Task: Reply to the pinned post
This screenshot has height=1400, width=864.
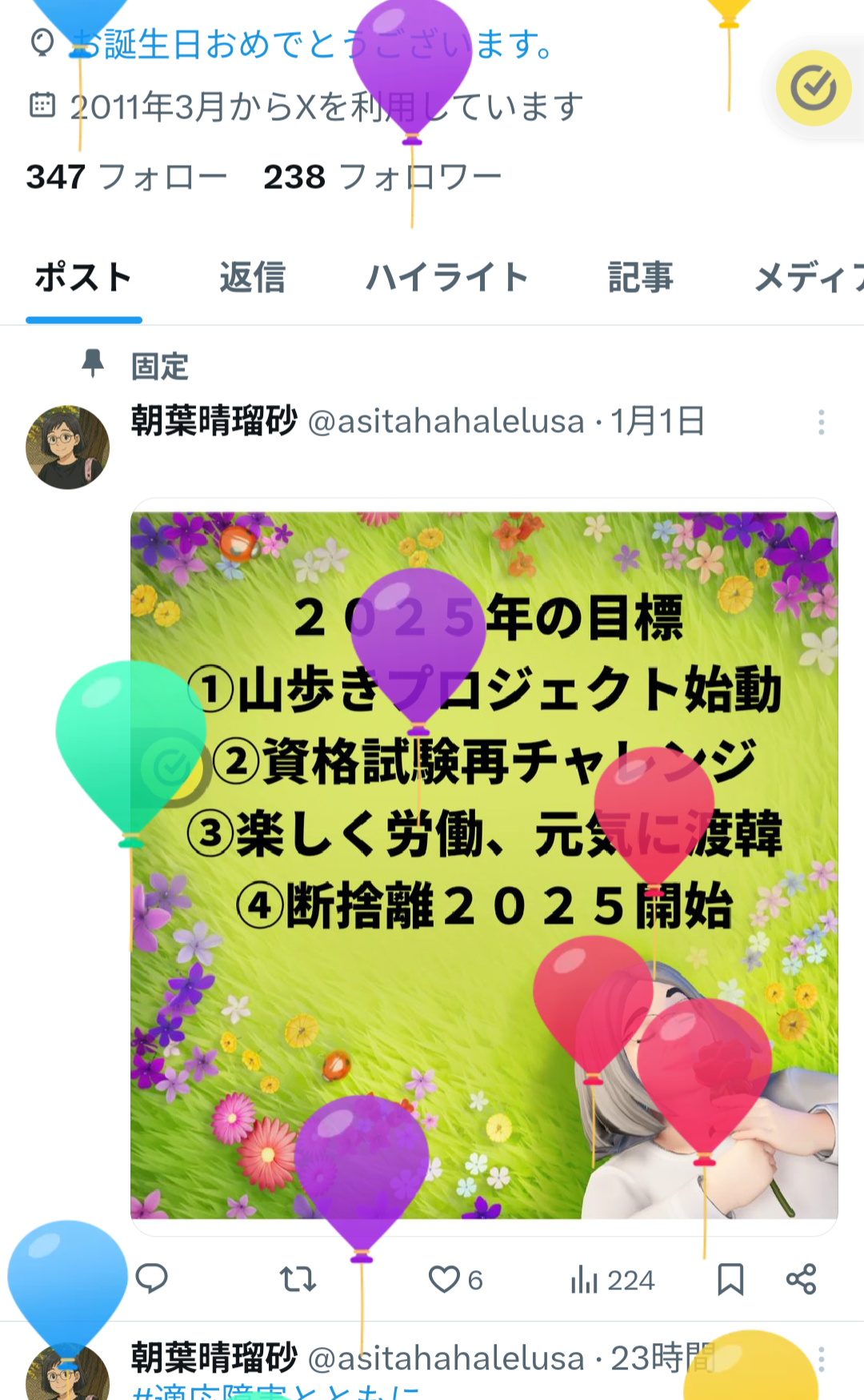Action: 151,1278
